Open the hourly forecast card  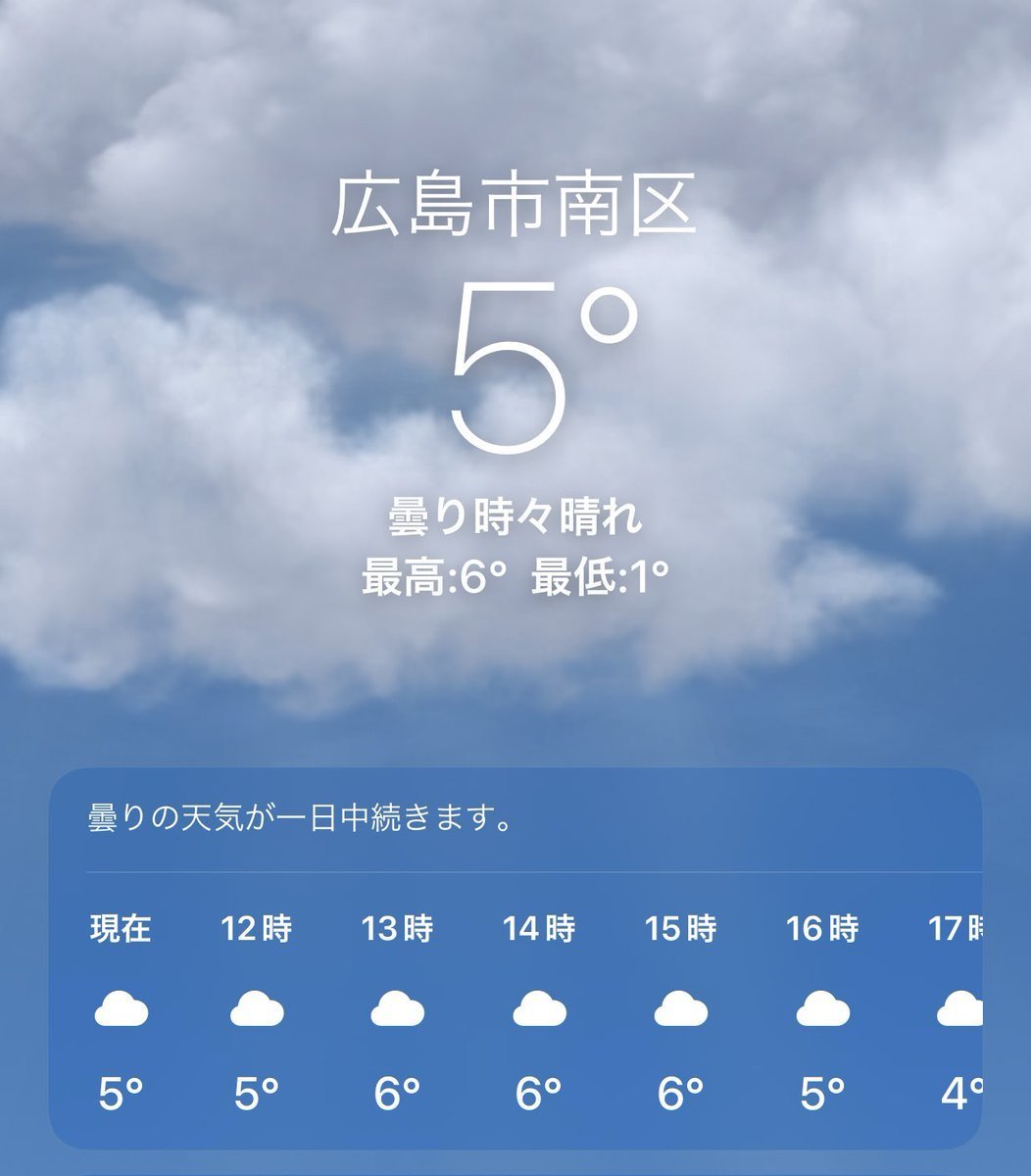[515, 957]
